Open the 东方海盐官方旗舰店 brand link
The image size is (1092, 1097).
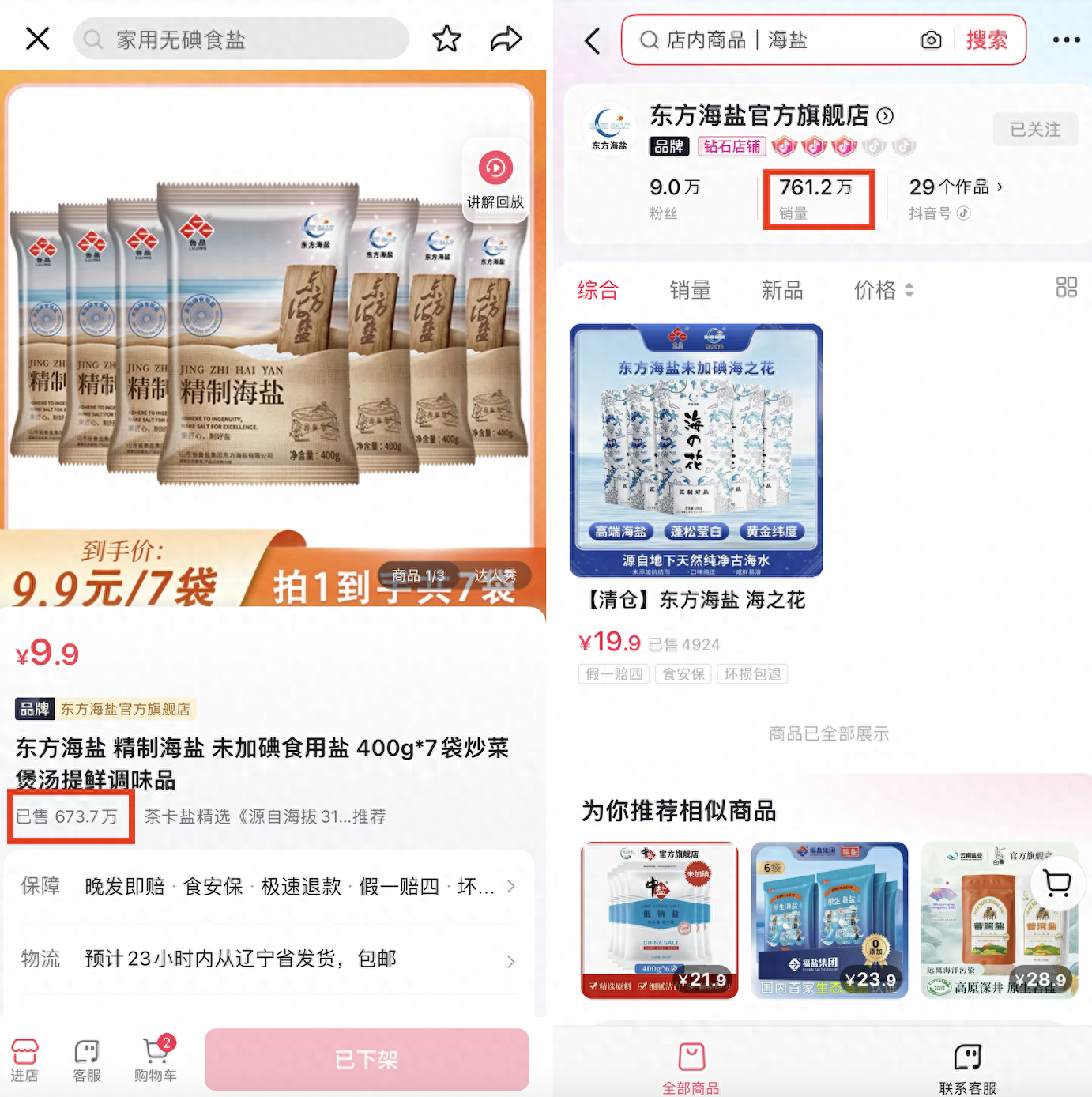coord(125,709)
